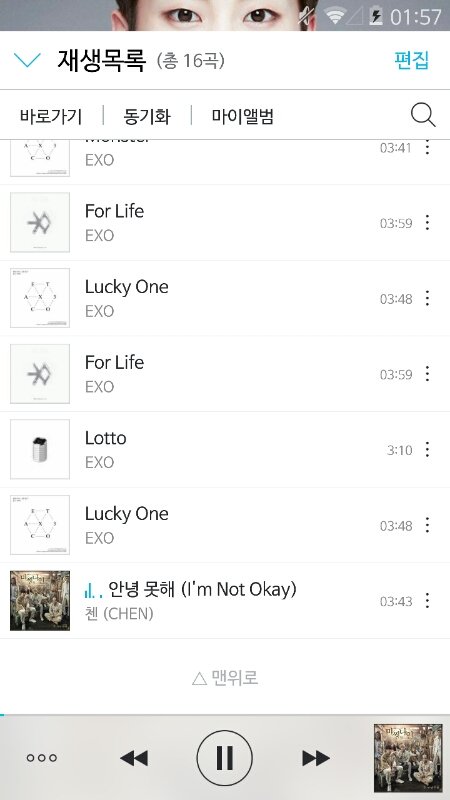Viewport: 450px width, 800px height.
Task: Open more options for the Lotto track
Action: pos(428,449)
